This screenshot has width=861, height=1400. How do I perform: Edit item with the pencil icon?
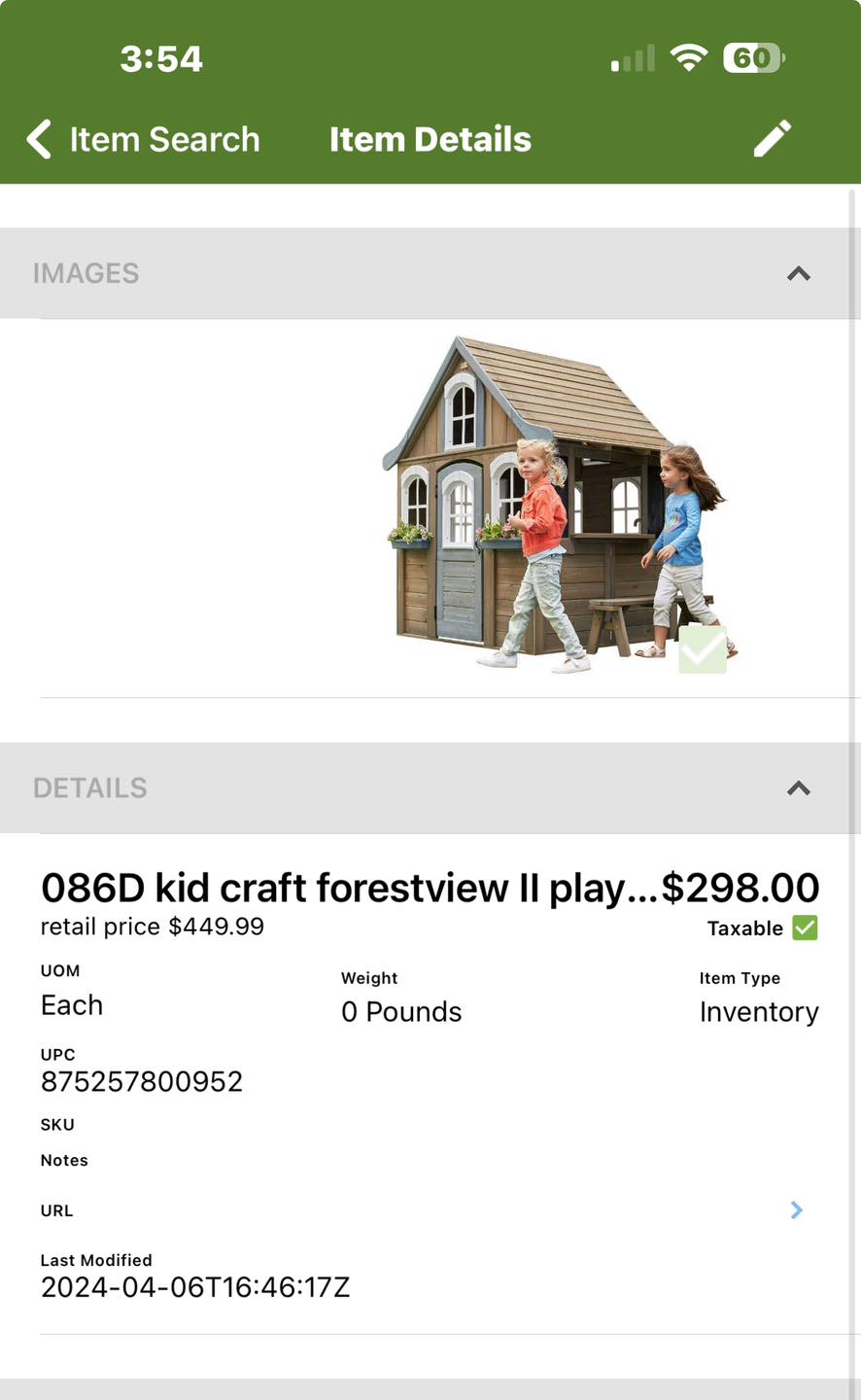[x=773, y=139]
